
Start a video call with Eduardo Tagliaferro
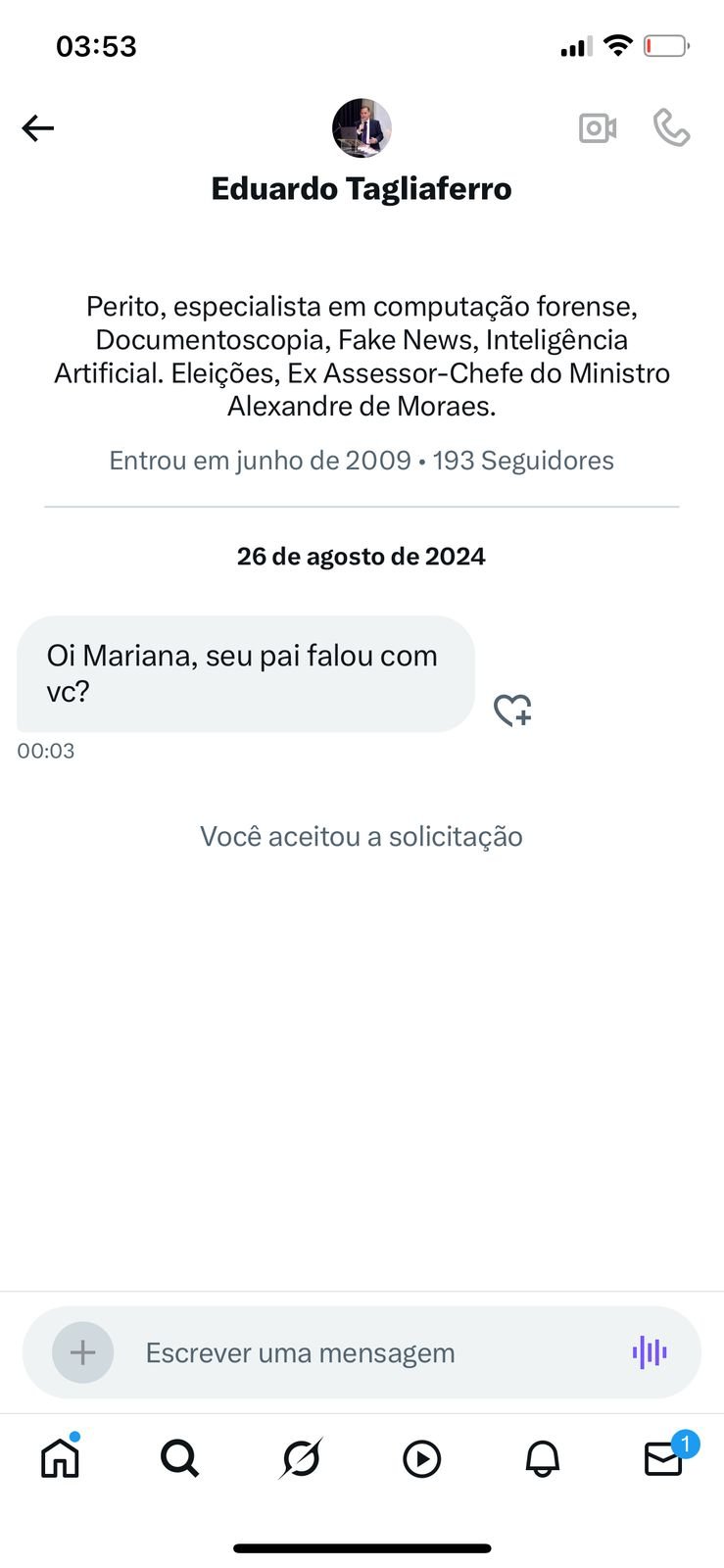[x=597, y=127]
